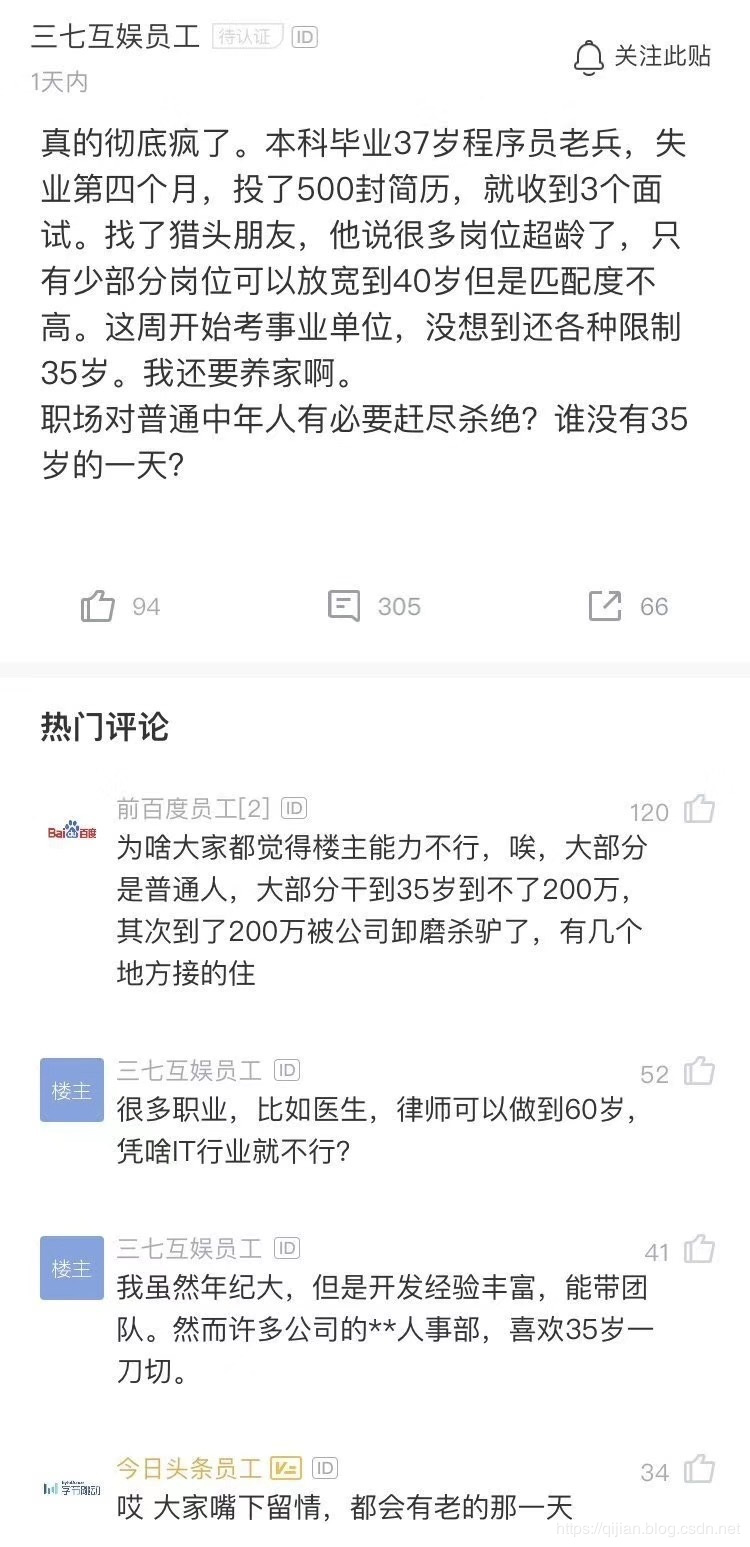750x1547 pixels.
Task: Like the main post
Action: 98,606
